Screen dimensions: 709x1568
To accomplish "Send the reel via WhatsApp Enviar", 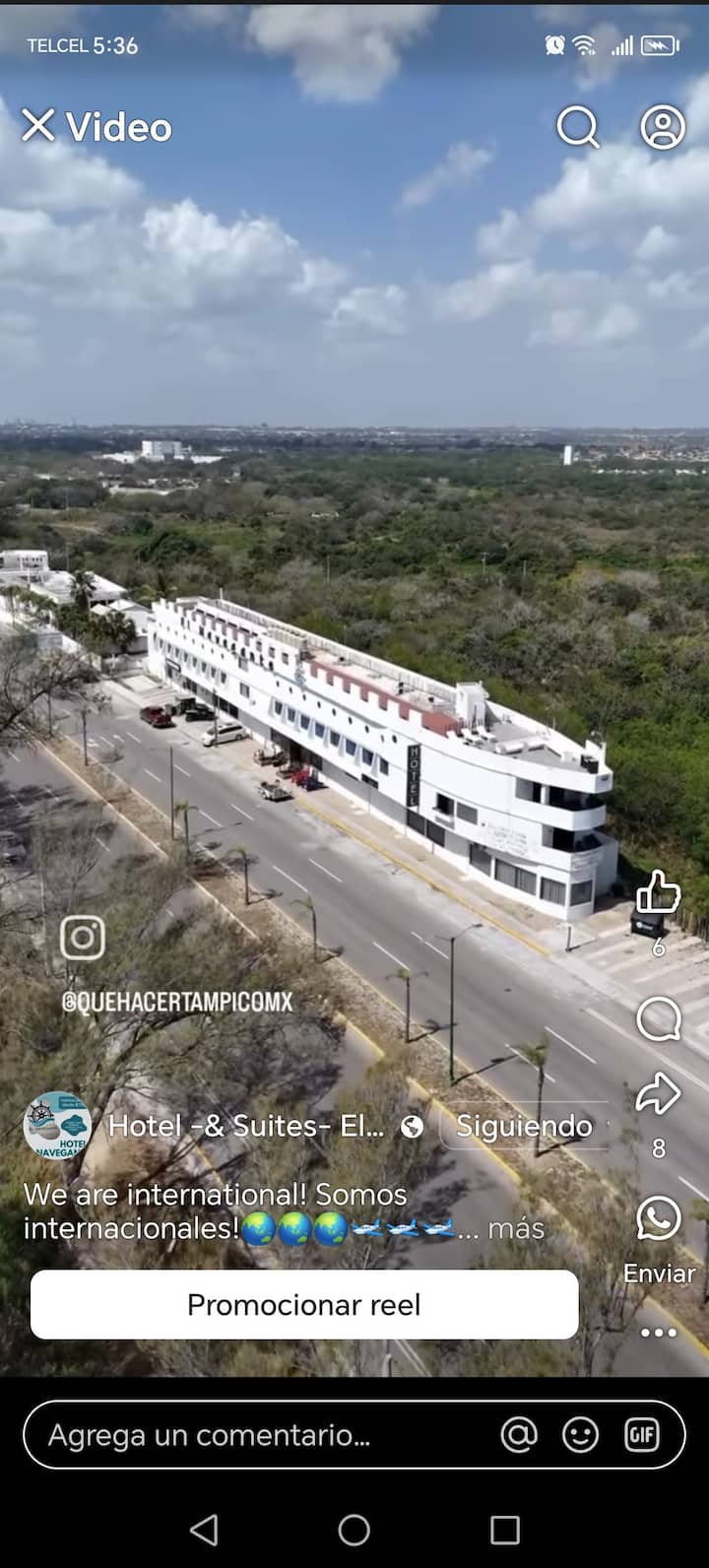I will click(659, 1219).
